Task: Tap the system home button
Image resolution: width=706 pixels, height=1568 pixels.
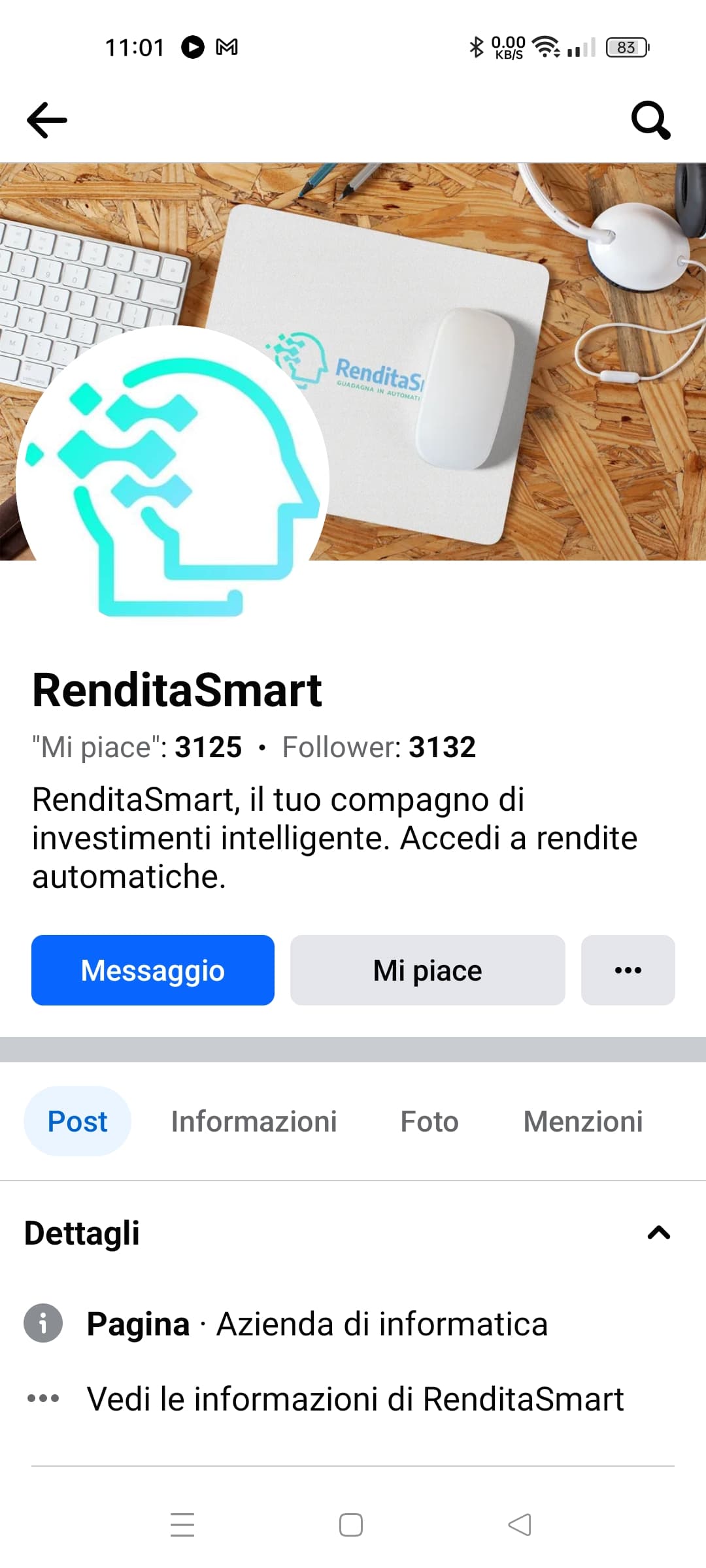Action: click(x=351, y=1525)
